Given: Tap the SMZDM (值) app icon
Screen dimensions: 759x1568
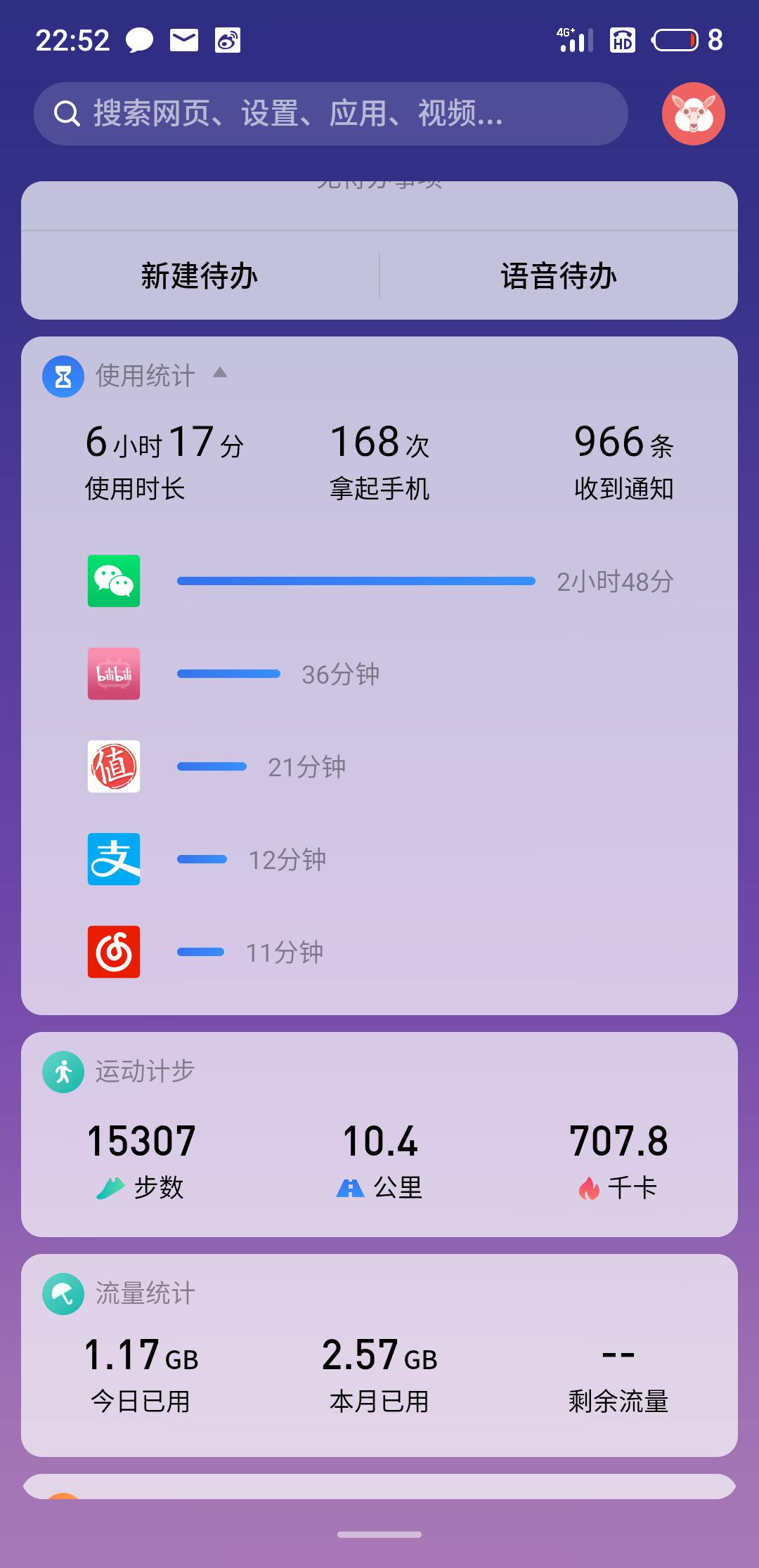Looking at the screenshot, I should point(113,766).
